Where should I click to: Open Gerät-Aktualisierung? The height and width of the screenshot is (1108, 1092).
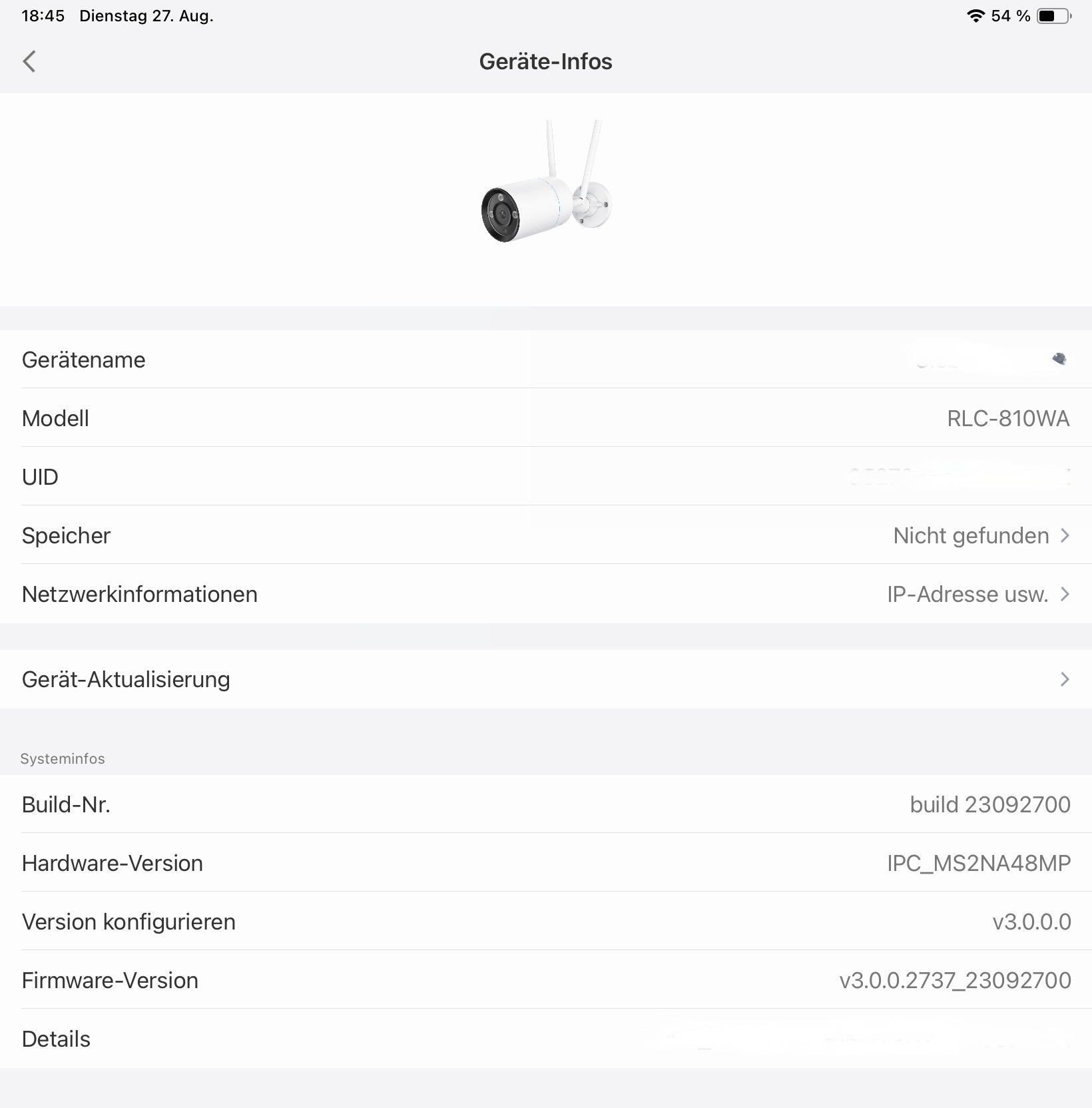[546, 679]
